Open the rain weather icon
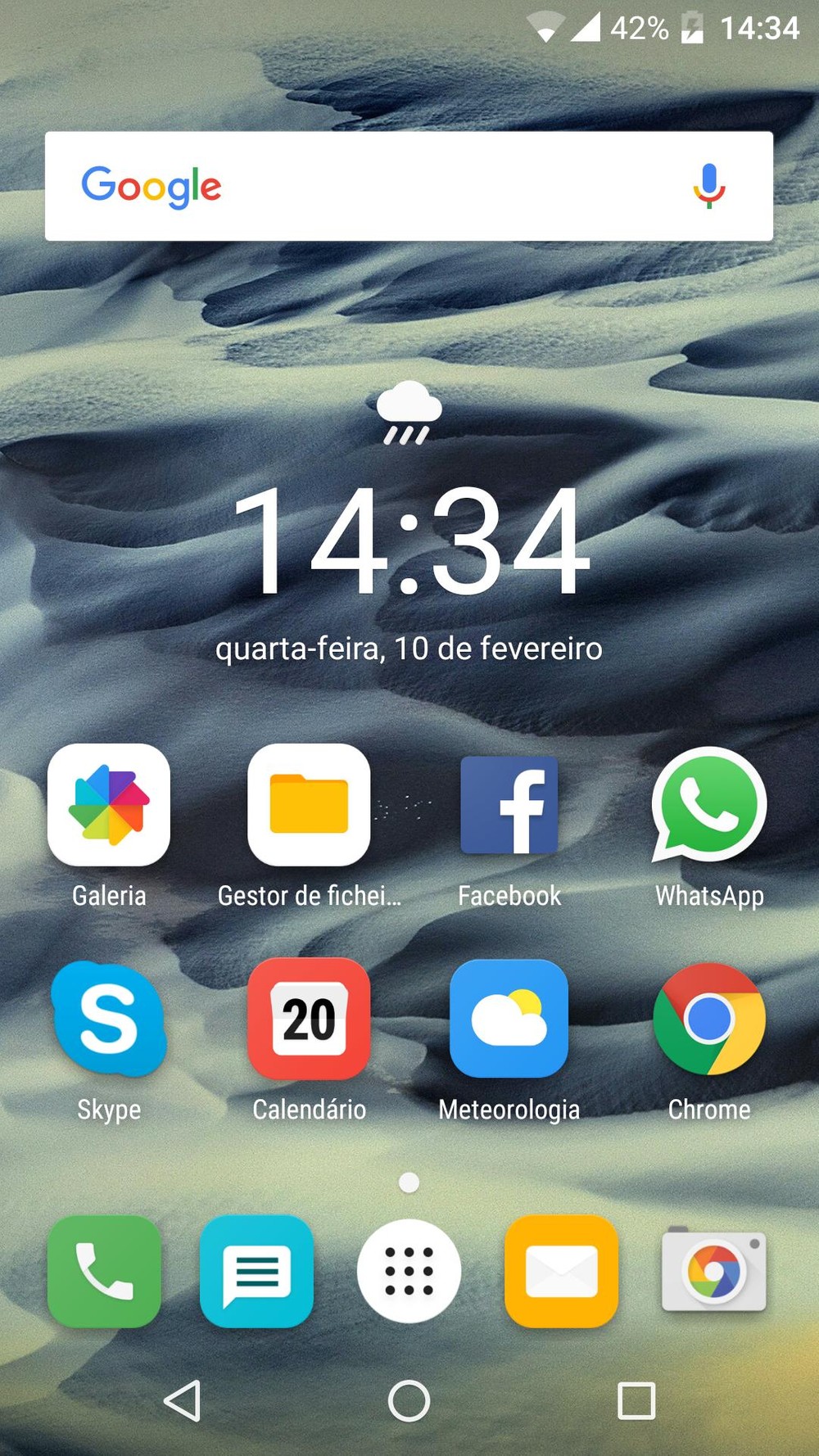This screenshot has width=819, height=1456. click(409, 413)
